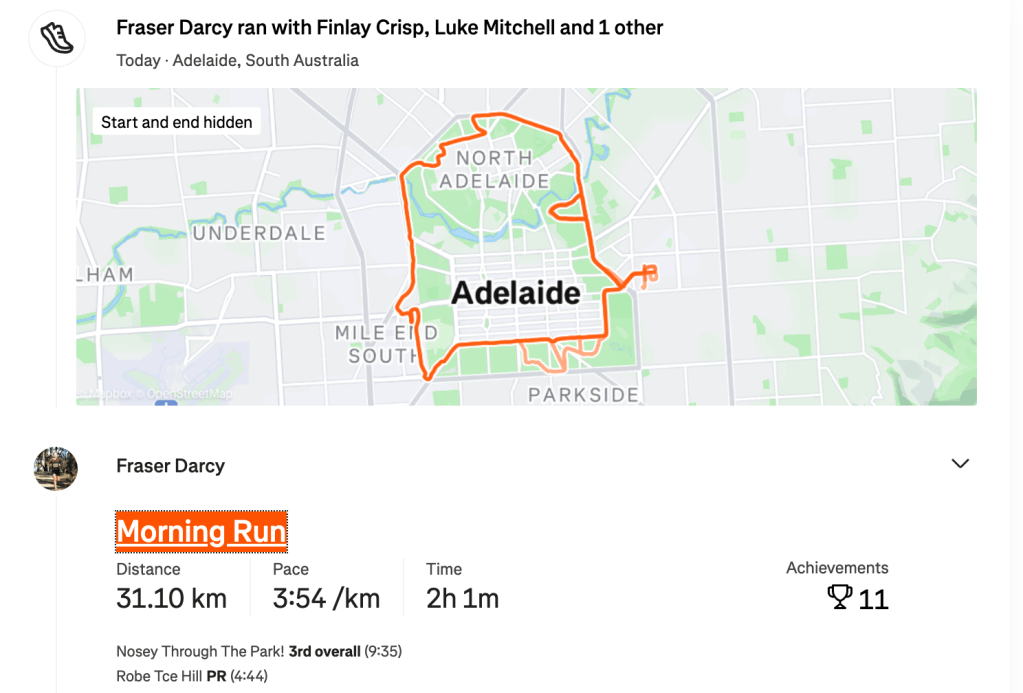Open Fraser Darcy's name link
The width and height of the screenshot is (1023, 693).
click(x=170, y=466)
